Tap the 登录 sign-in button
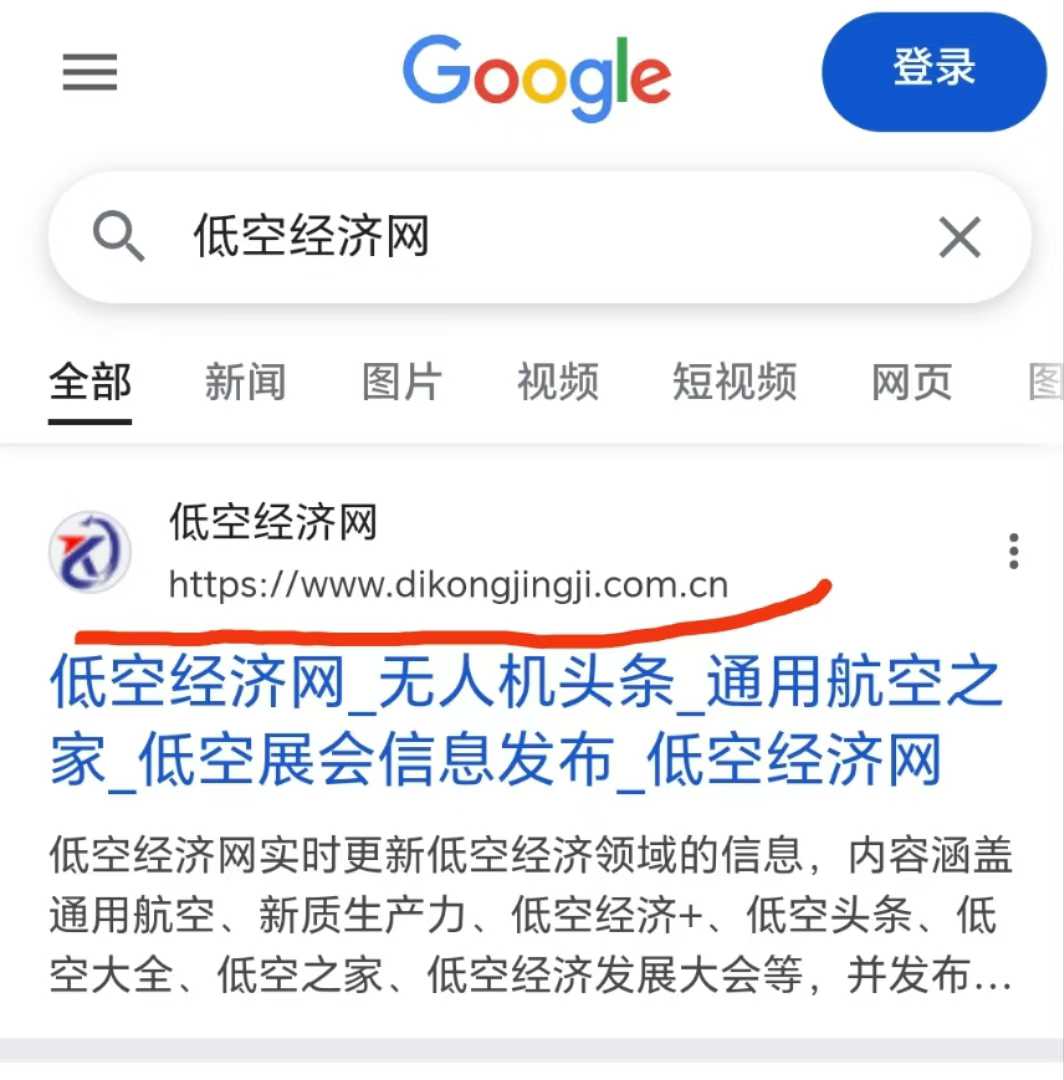This screenshot has height=1080, width=1064. point(933,70)
